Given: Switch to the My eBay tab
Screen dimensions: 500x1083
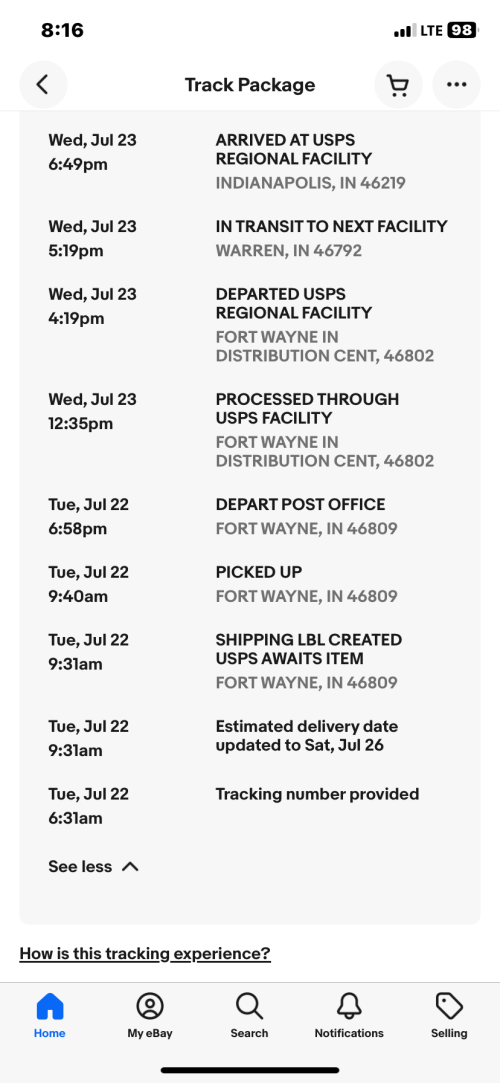Looking at the screenshot, I should pyautogui.click(x=150, y=1016).
